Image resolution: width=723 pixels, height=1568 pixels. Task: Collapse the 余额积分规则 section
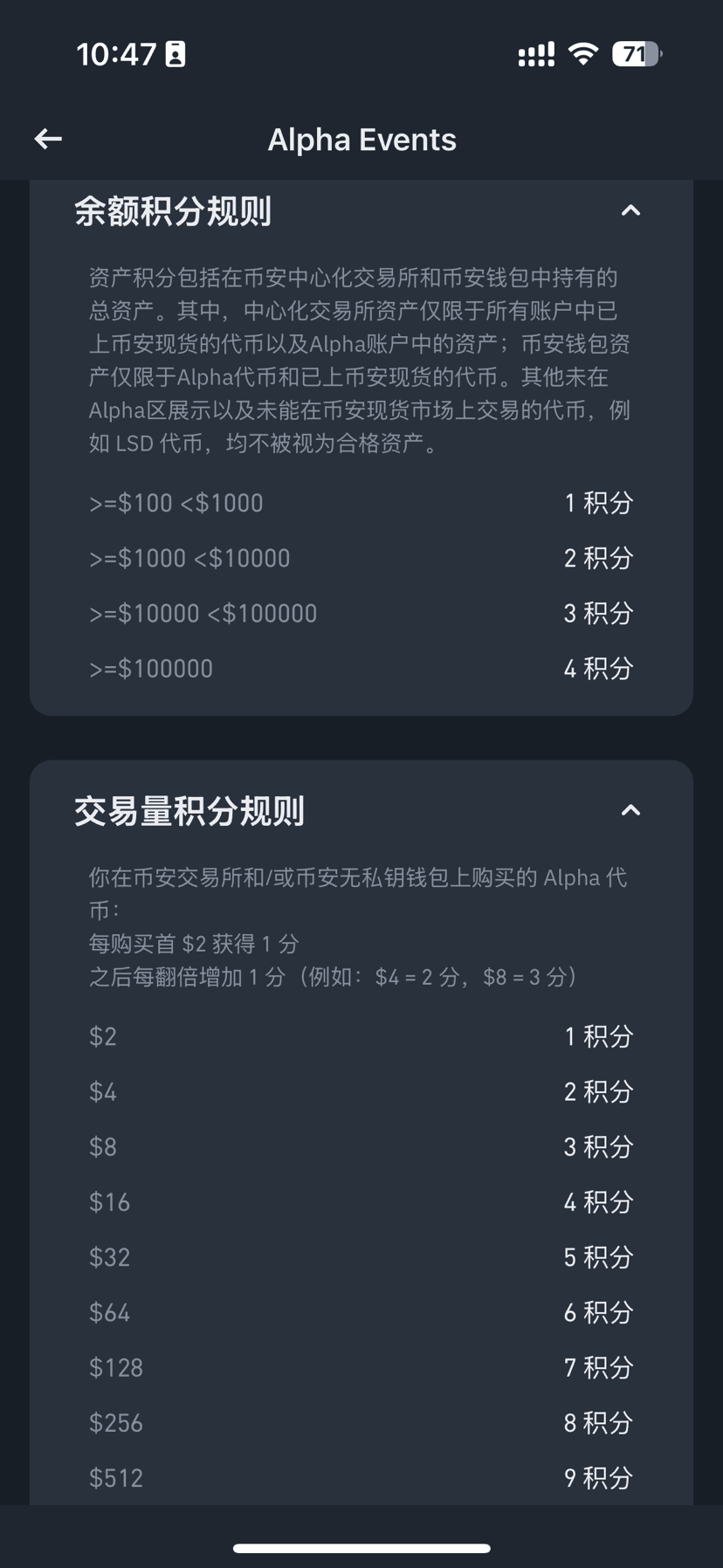tap(630, 210)
